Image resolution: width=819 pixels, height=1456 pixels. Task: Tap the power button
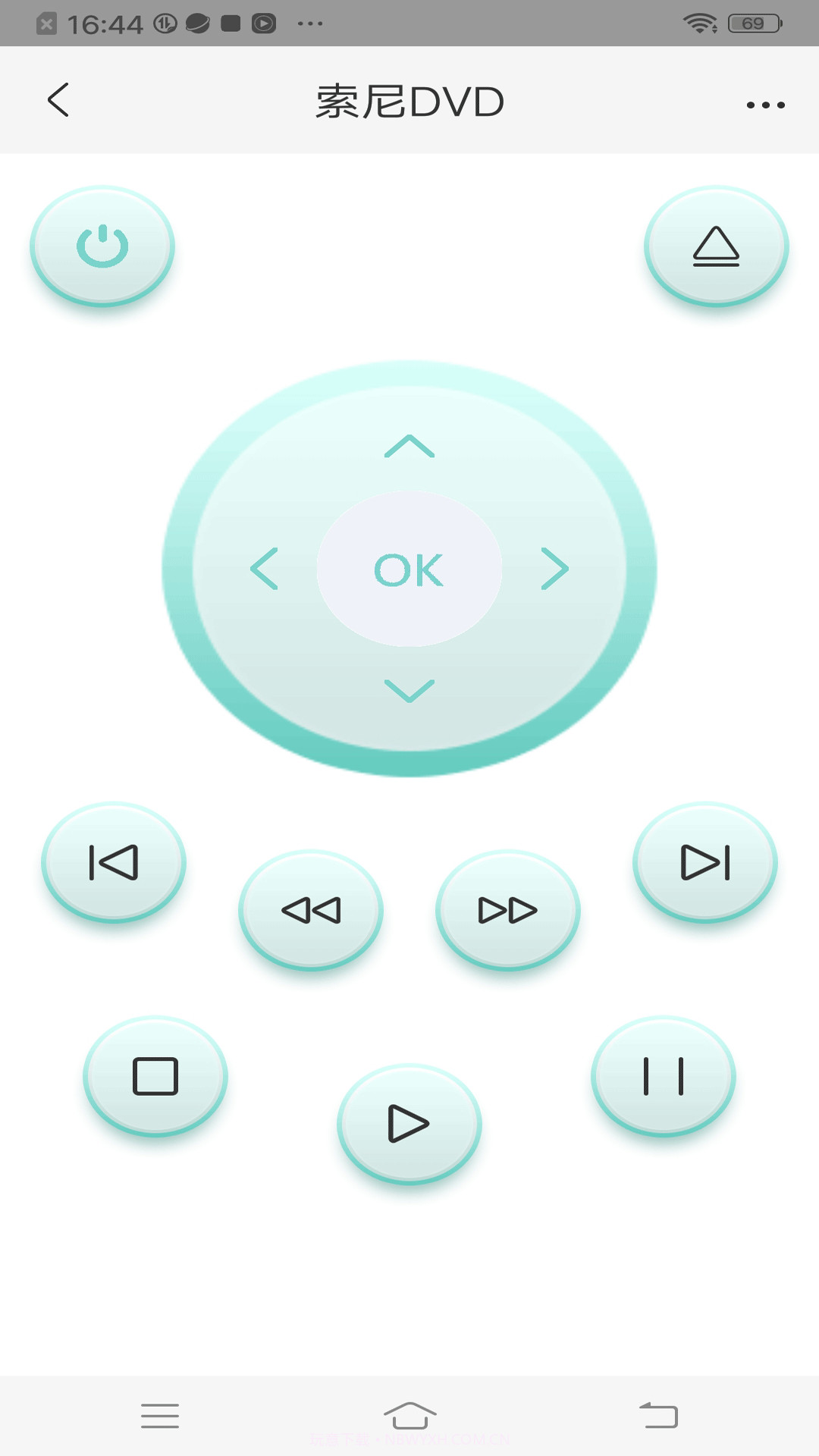[x=102, y=246]
